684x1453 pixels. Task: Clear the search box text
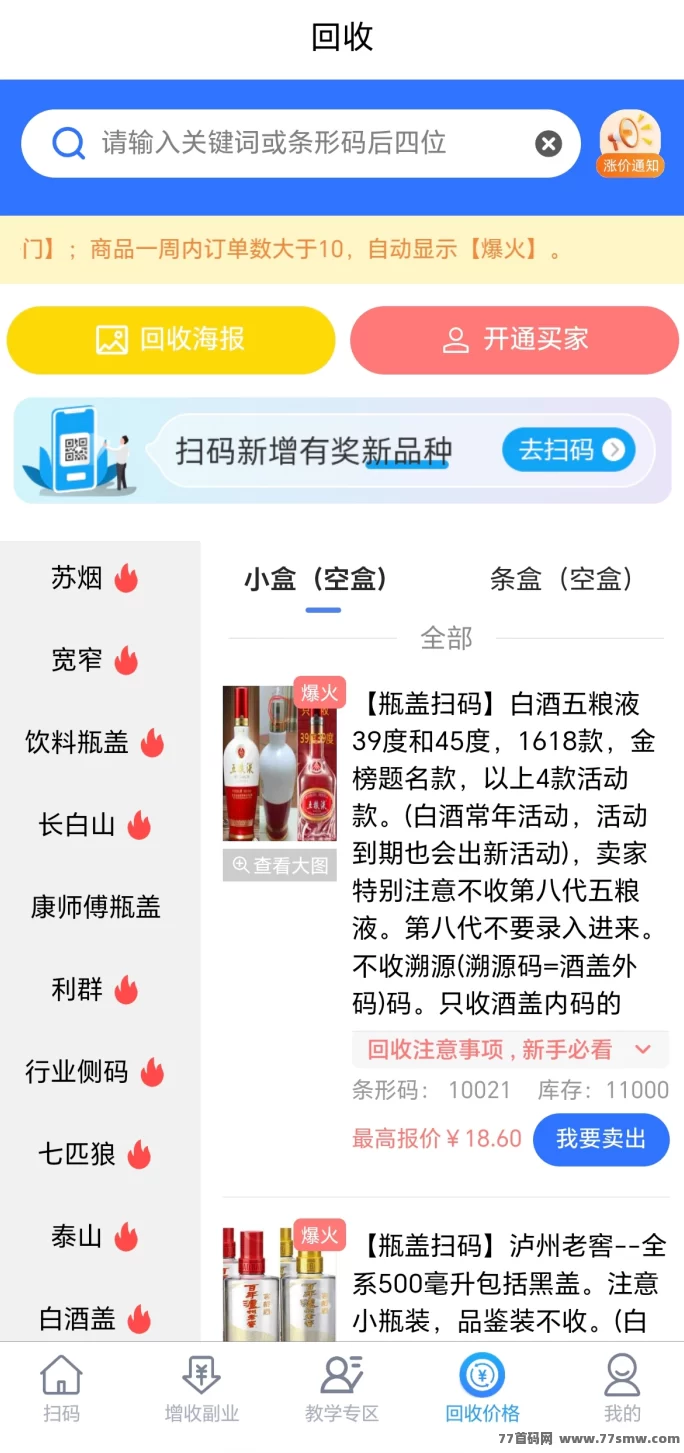[548, 144]
